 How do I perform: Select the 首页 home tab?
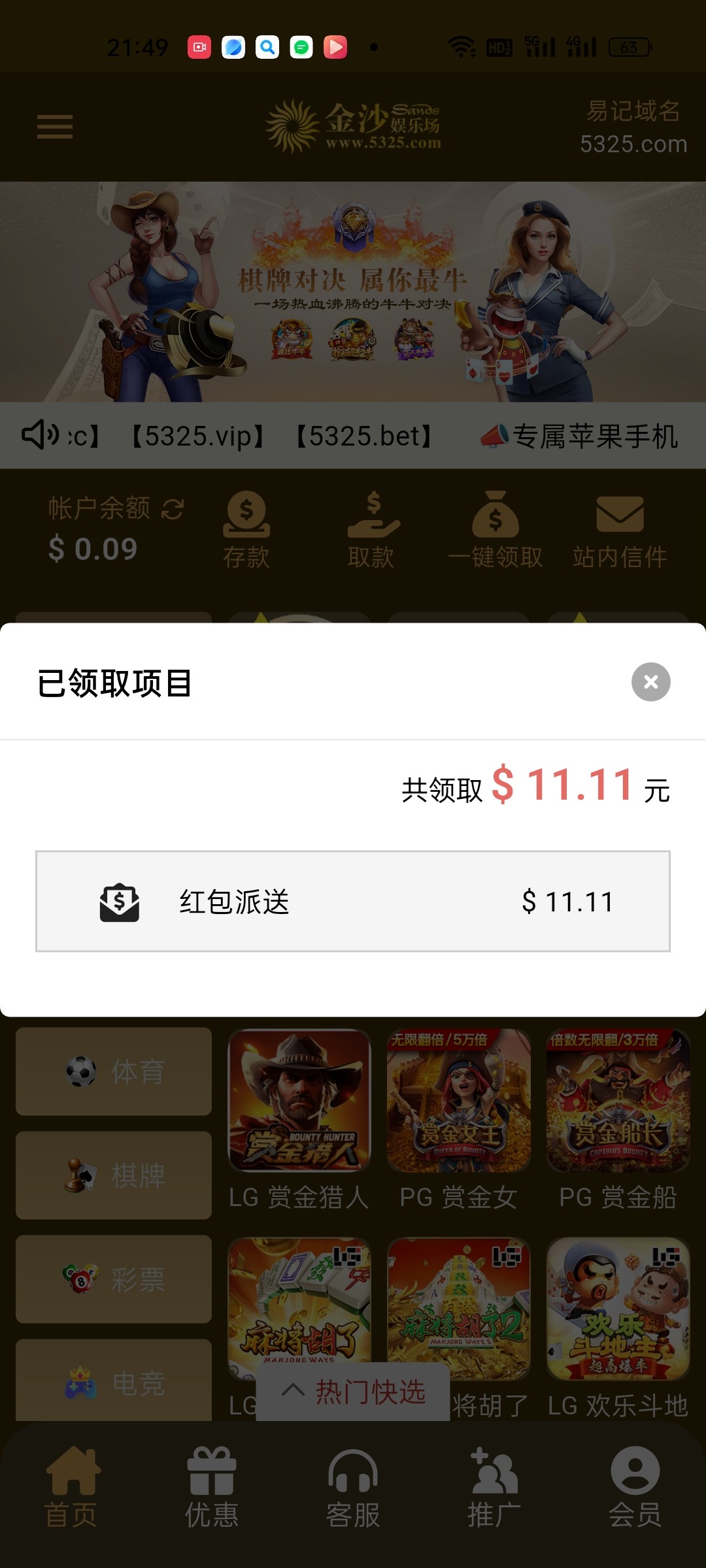click(x=71, y=1483)
